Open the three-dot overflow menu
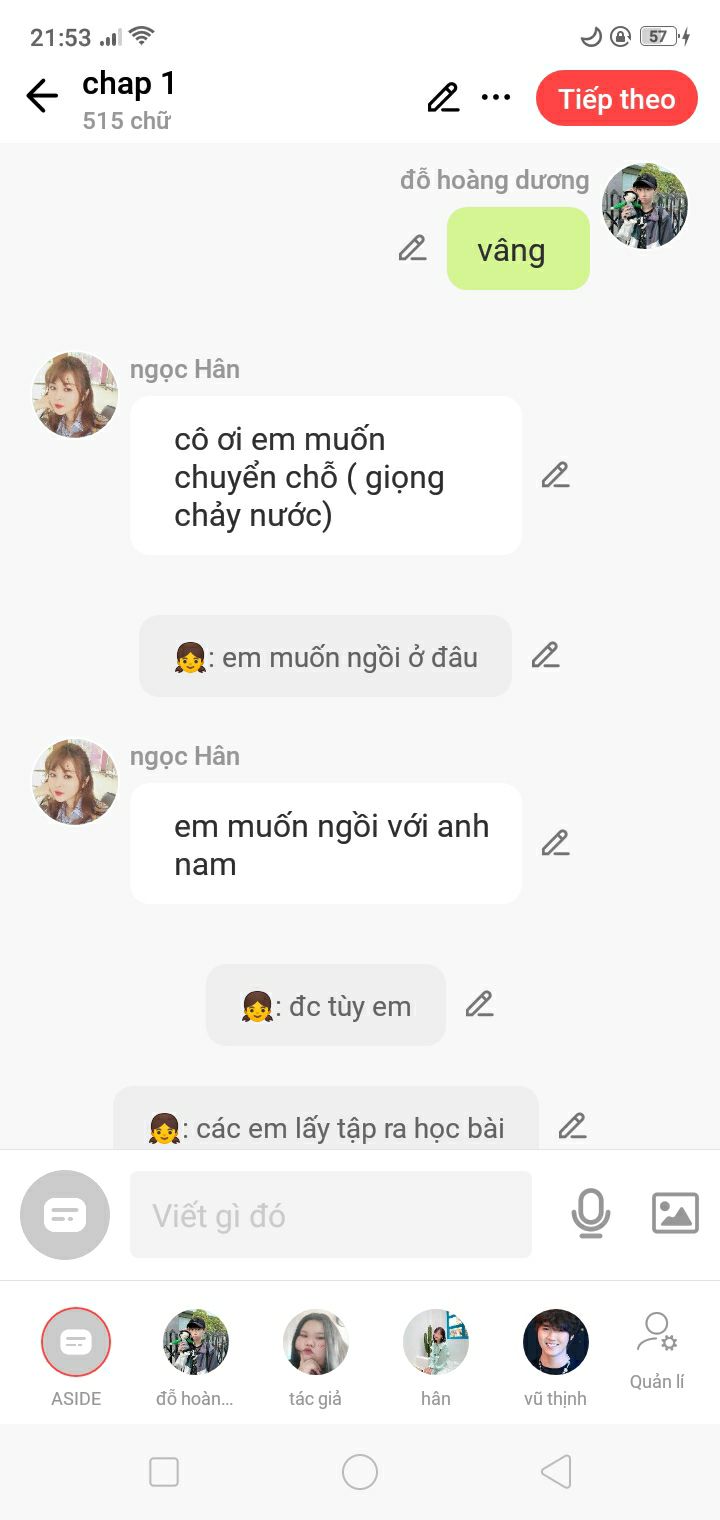This screenshot has height=1520, width=720. coord(496,97)
